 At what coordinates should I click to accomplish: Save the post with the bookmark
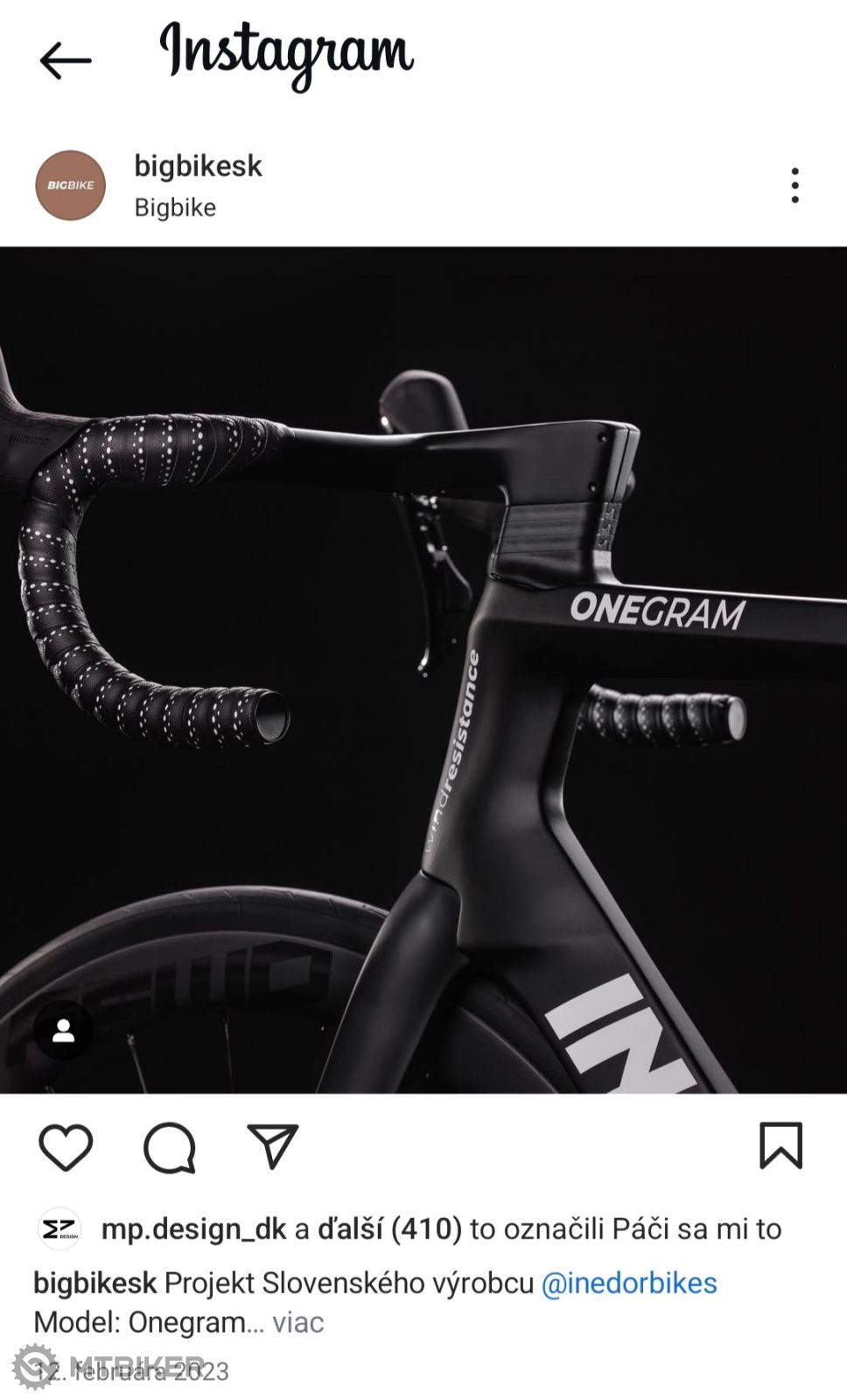click(x=780, y=1146)
